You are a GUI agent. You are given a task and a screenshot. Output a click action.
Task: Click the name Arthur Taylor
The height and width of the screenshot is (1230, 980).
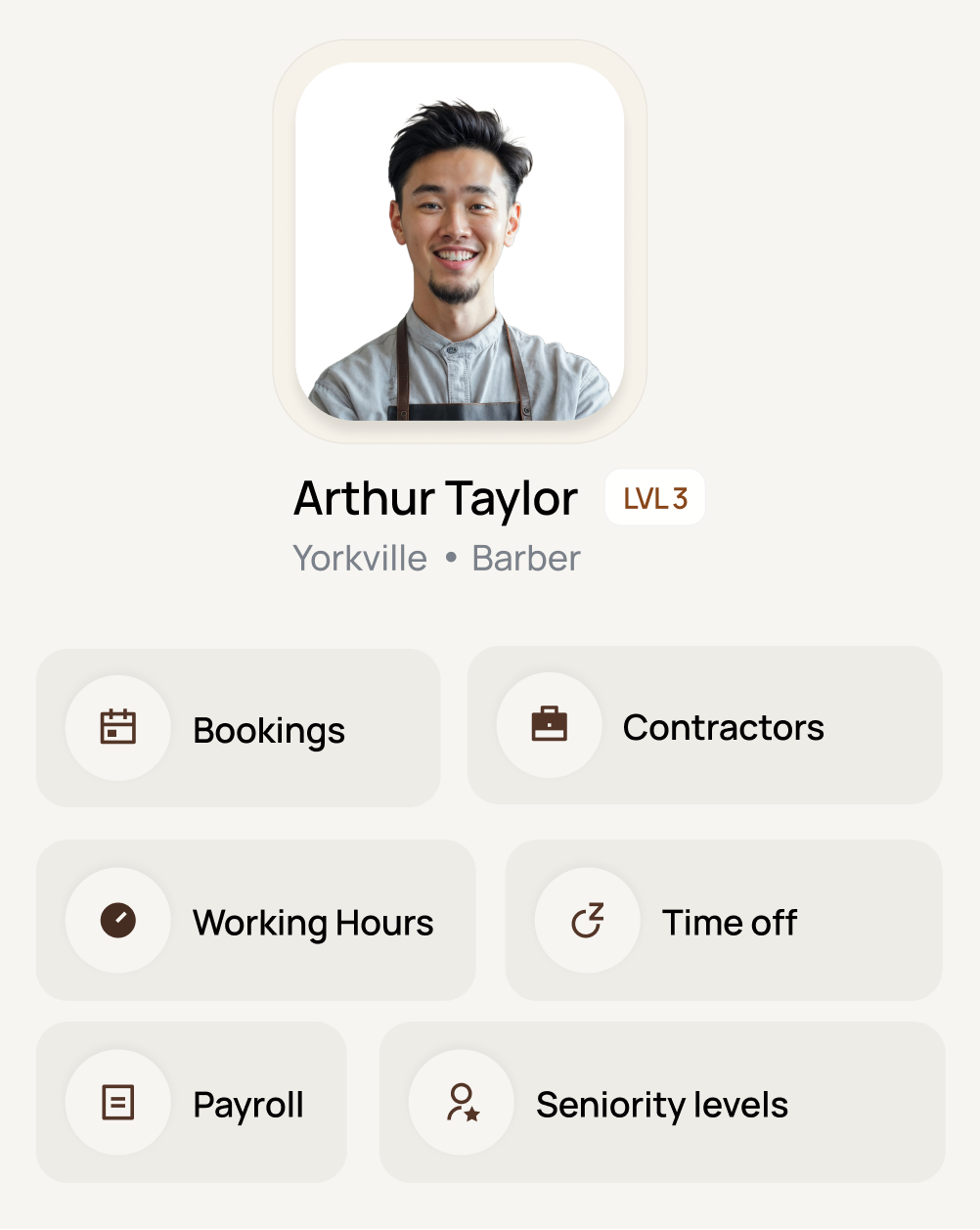pyautogui.click(x=435, y=498)
